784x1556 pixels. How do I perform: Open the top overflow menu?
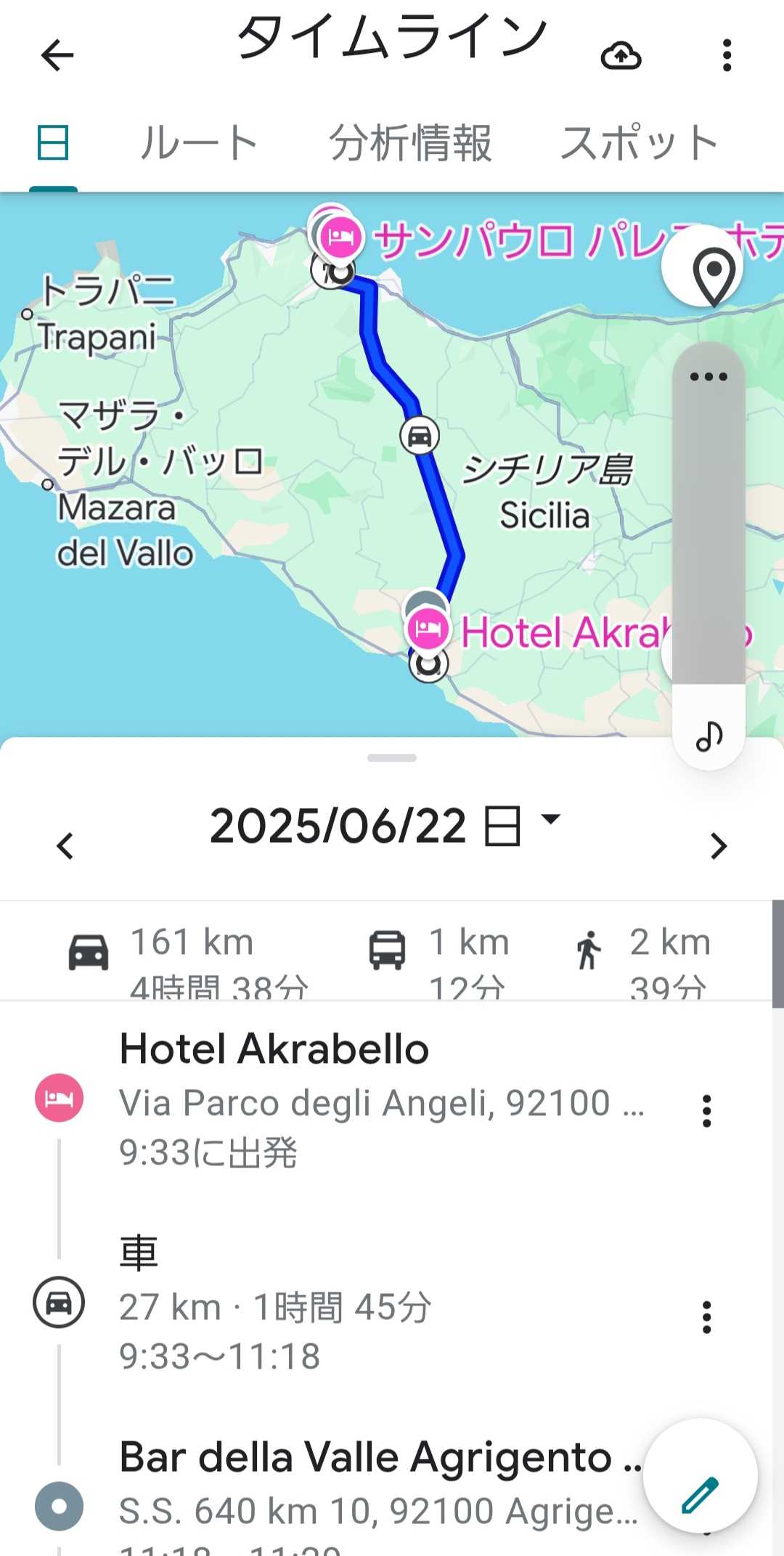727,55
